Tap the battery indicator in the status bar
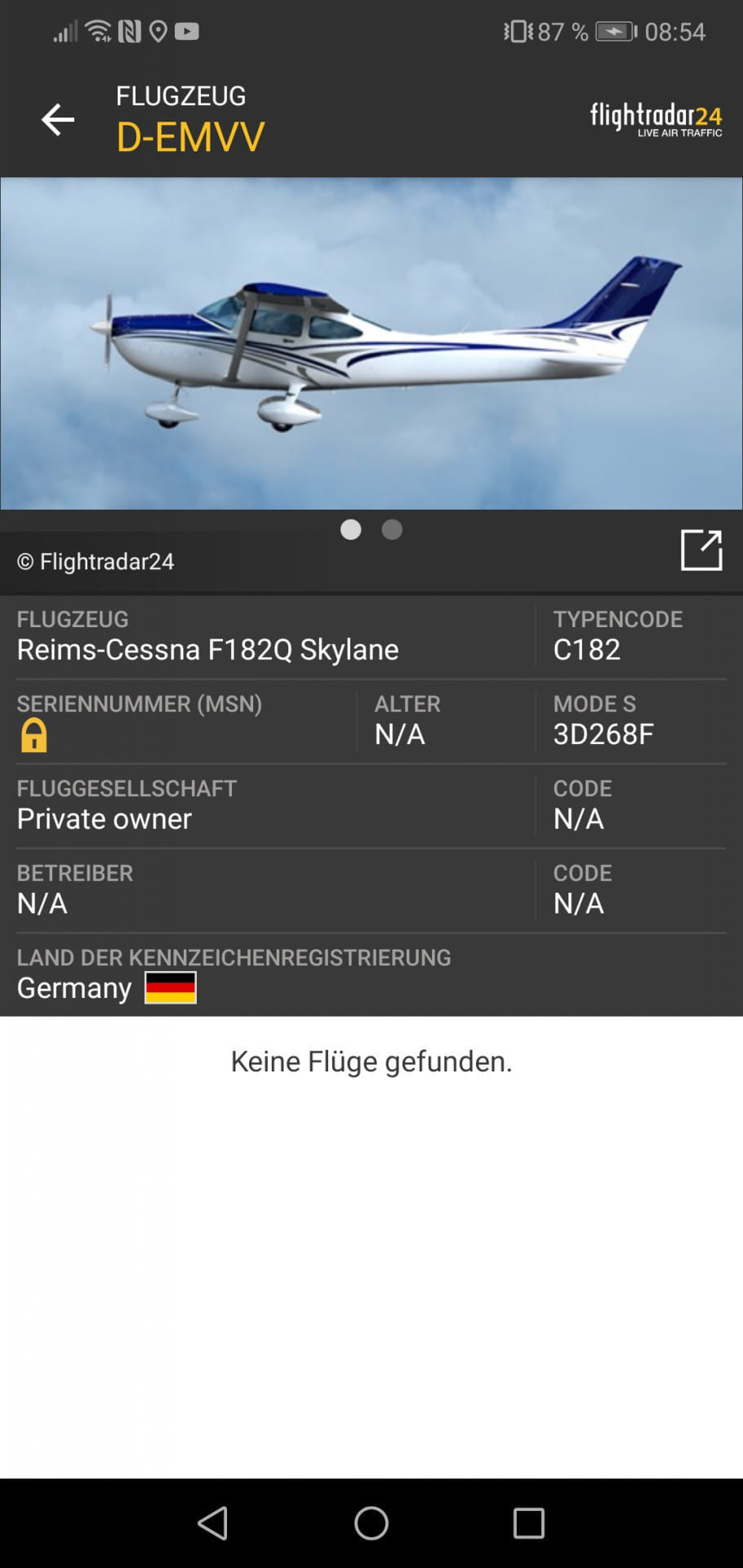The width and height of the screenshot is (743, 1568). pos(616,31)
